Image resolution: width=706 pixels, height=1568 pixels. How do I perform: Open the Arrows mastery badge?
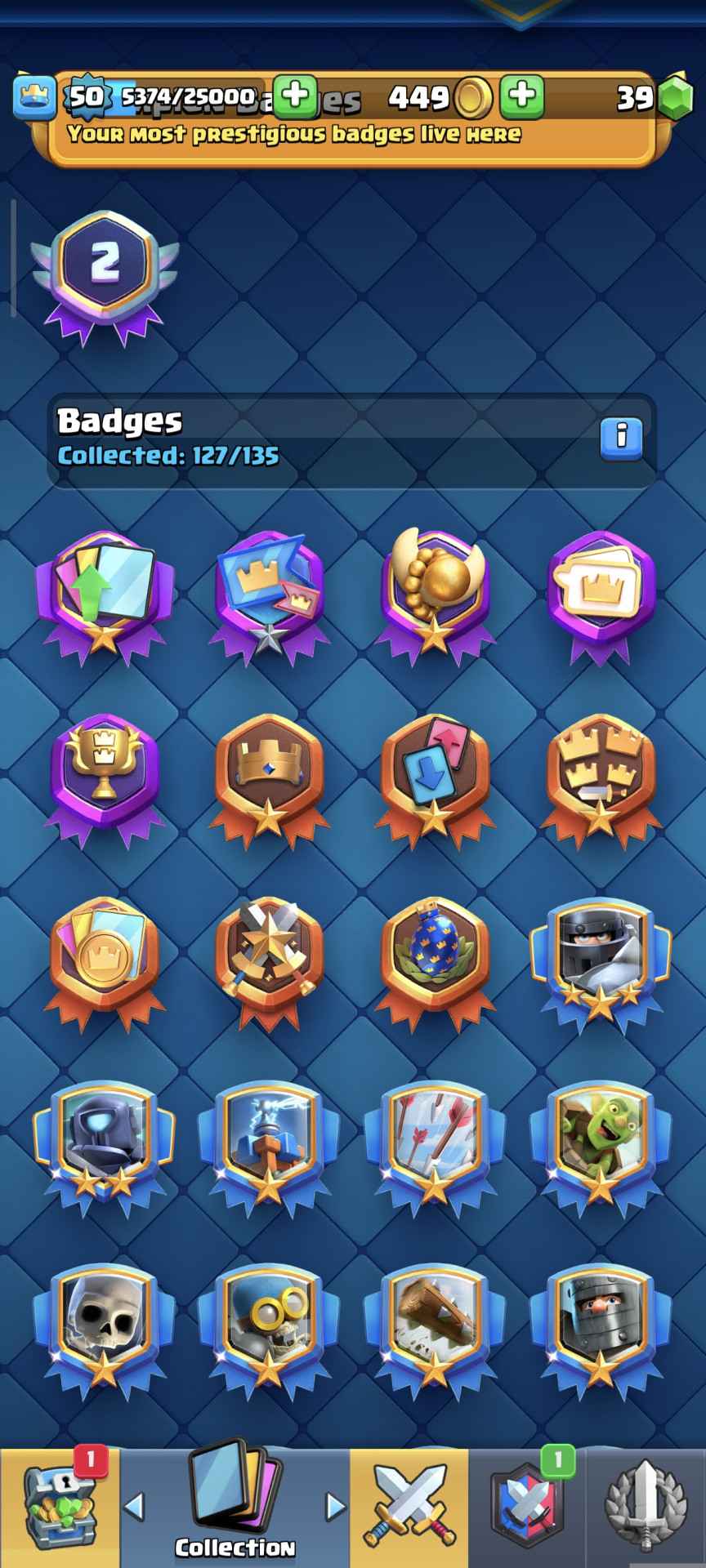[435, 1142]
